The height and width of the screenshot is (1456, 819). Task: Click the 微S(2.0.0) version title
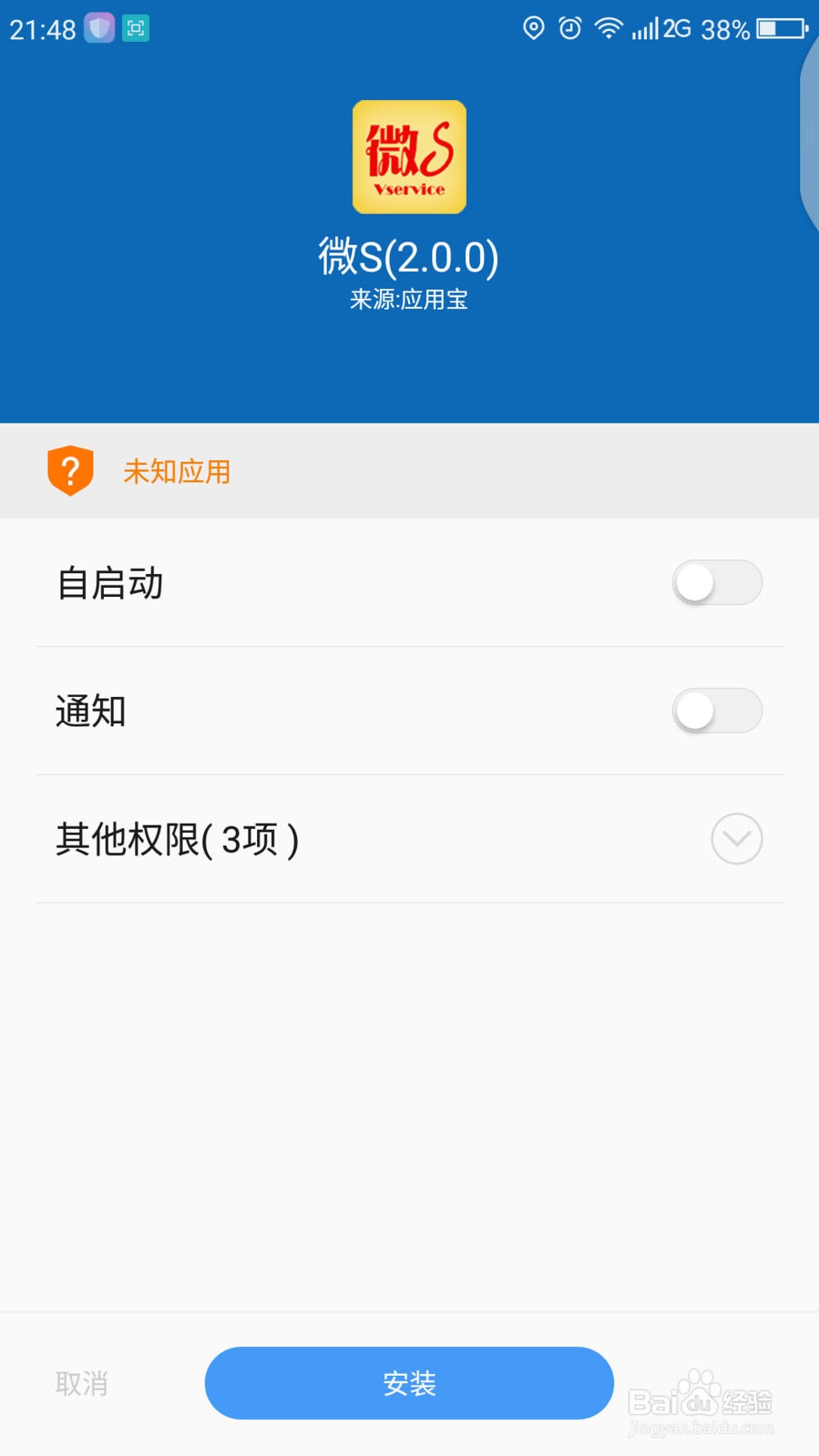pos(409,256)
